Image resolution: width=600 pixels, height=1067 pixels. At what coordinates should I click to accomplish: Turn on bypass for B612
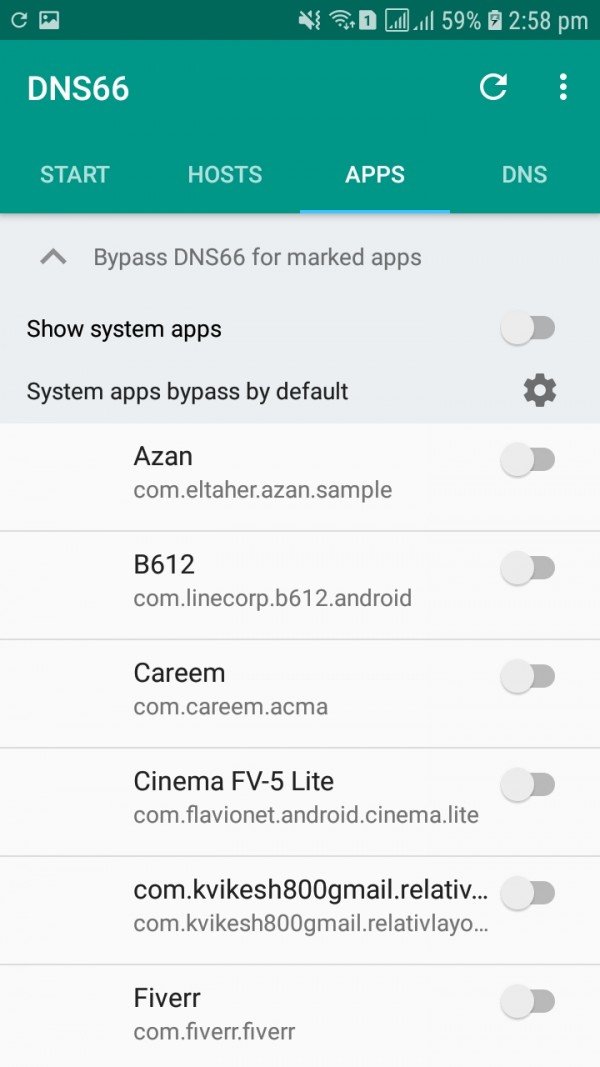click(x=528, y=568)
